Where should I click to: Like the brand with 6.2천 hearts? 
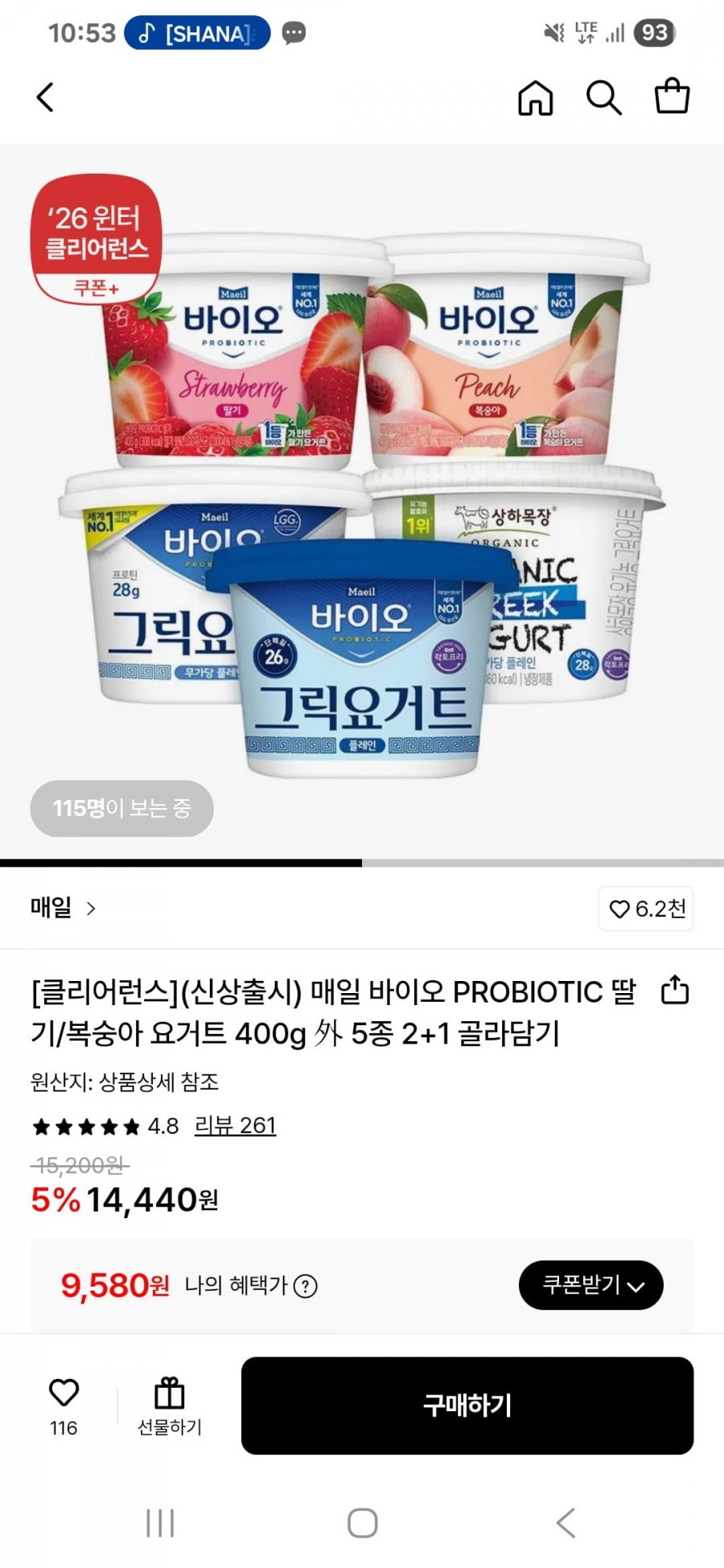646,909
